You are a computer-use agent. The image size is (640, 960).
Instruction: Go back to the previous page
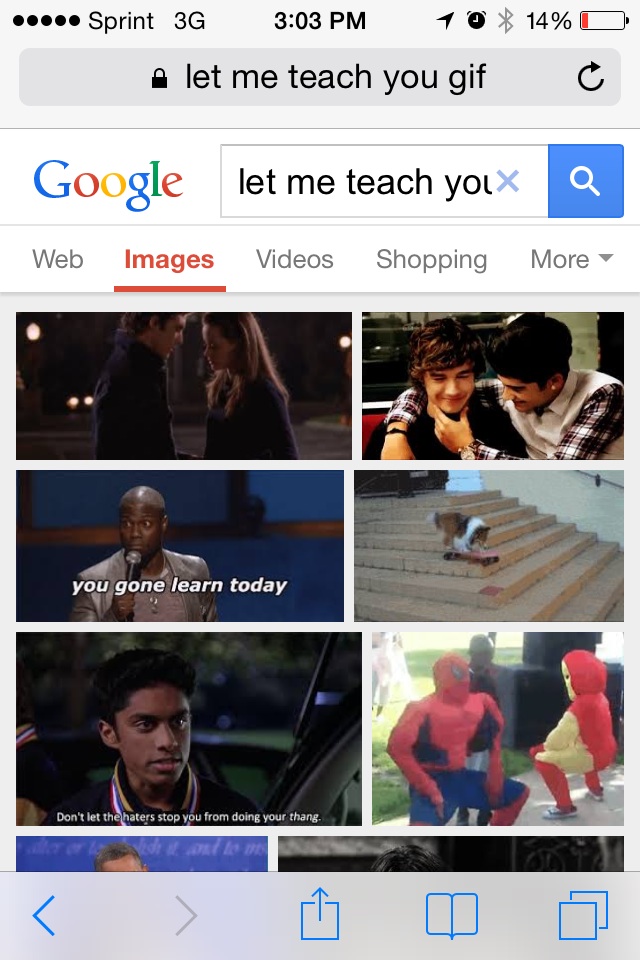tap(44, 915)
